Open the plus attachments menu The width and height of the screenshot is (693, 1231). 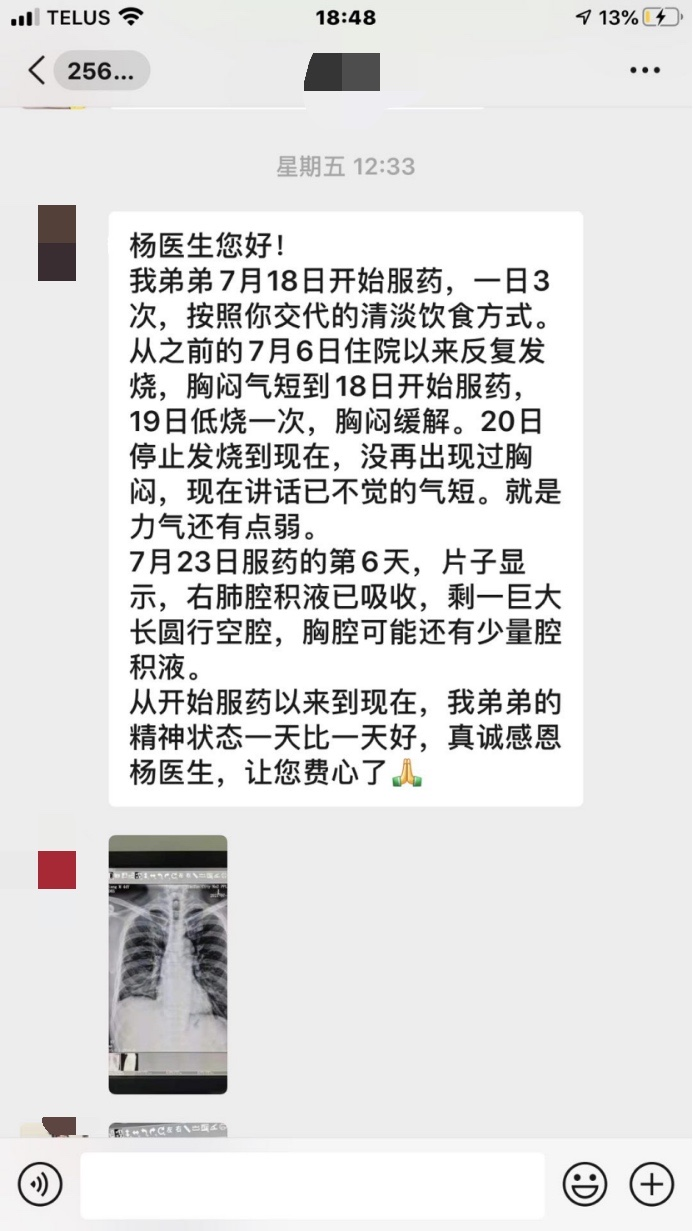click(x=651, y=1185)
